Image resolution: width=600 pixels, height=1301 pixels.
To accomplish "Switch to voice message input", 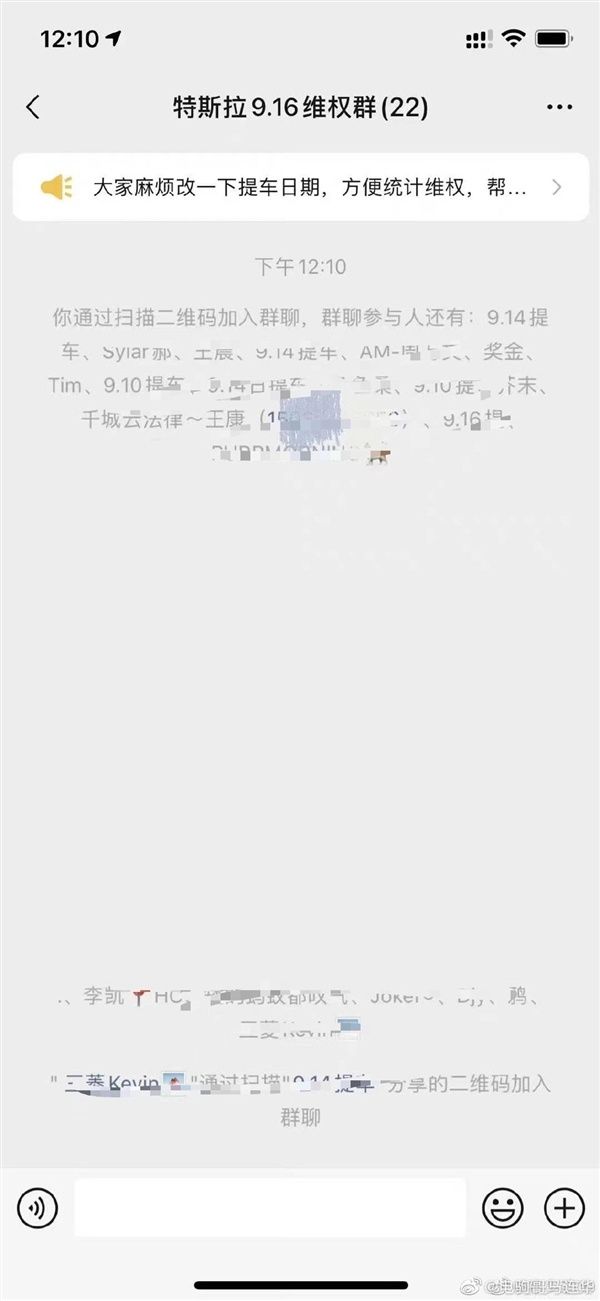I will click(37, 1208).
